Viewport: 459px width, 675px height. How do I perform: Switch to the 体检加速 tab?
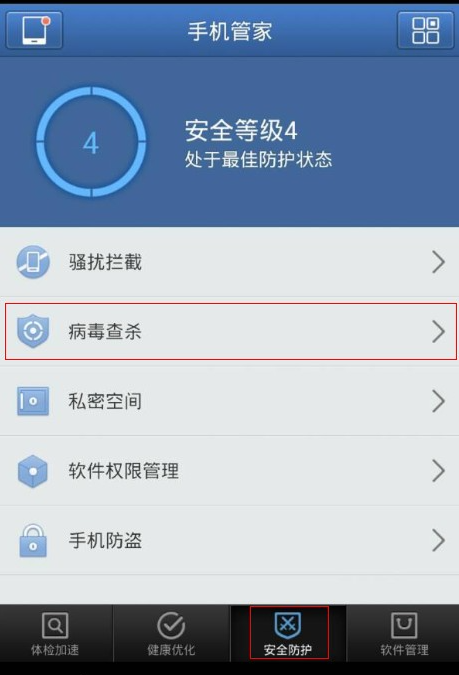click(x=56, y=633)
